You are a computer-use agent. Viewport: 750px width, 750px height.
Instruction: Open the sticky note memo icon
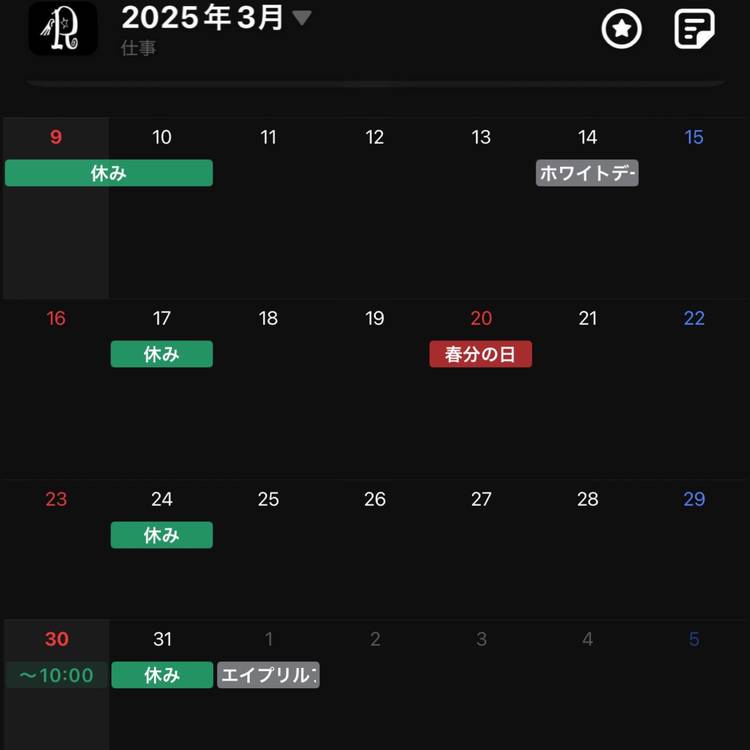(x=694, y=29)
